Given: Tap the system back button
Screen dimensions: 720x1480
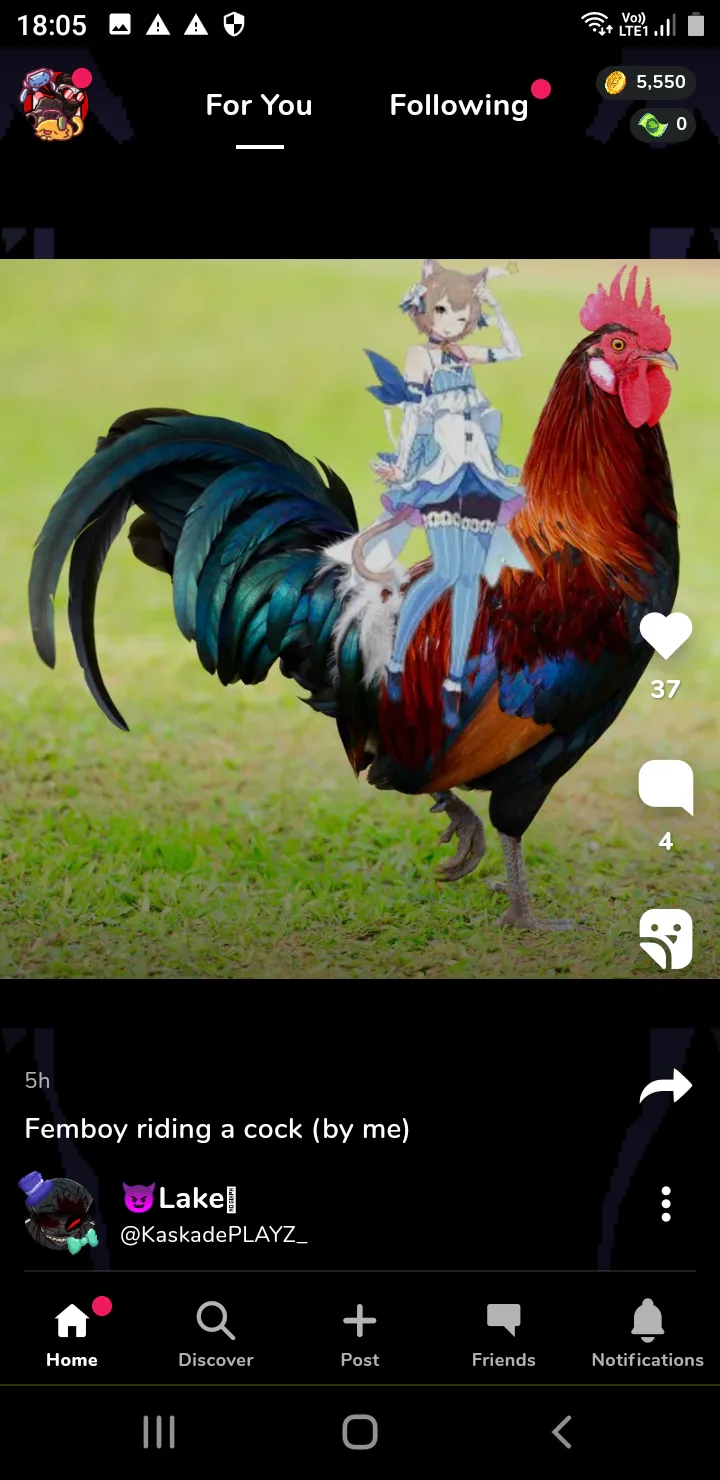Looking at the screenshot, I should [562, 1432].
